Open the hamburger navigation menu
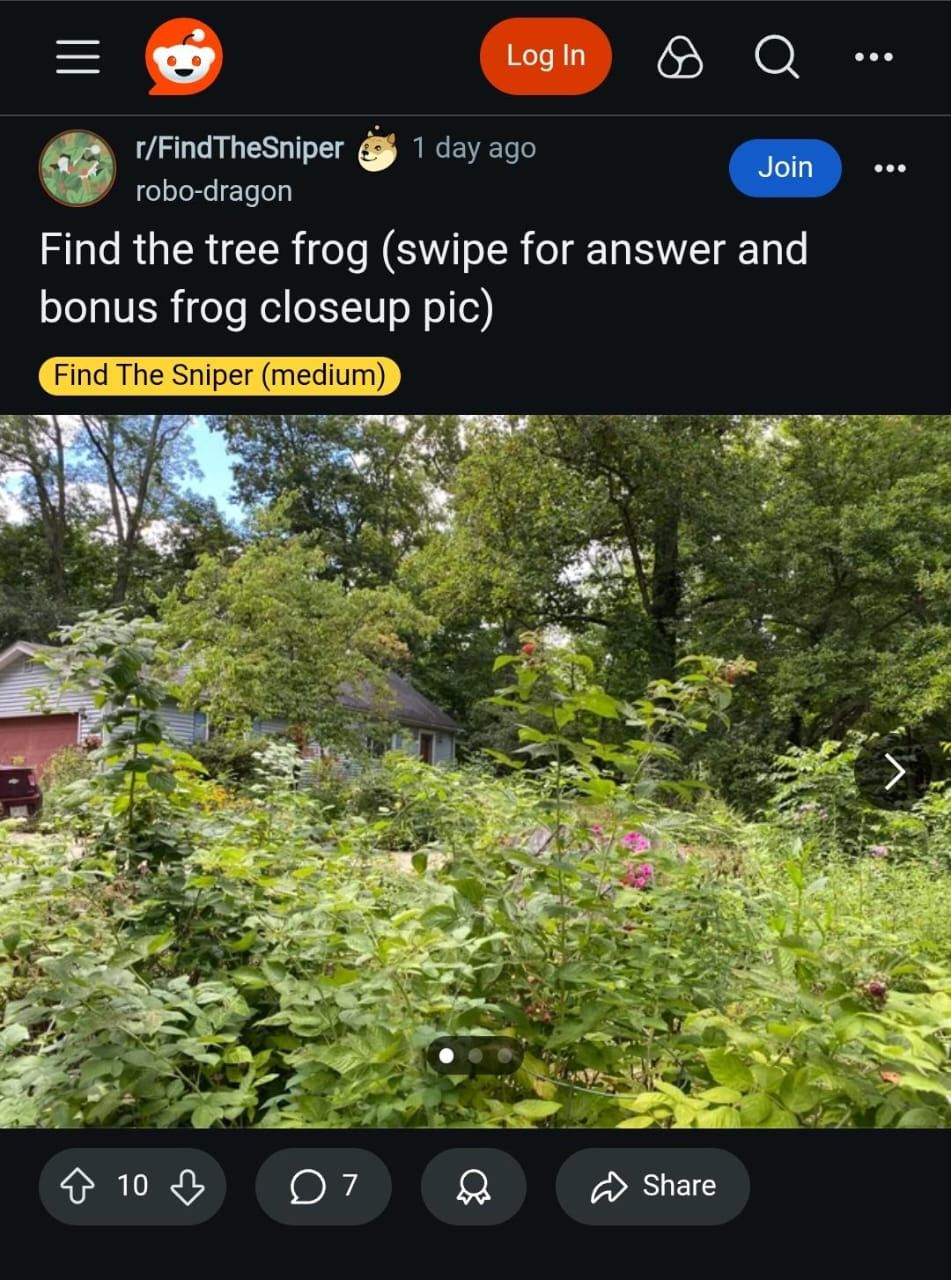Image resolution: width=951 pixels, height=1280 pixels. pos(77,56)
